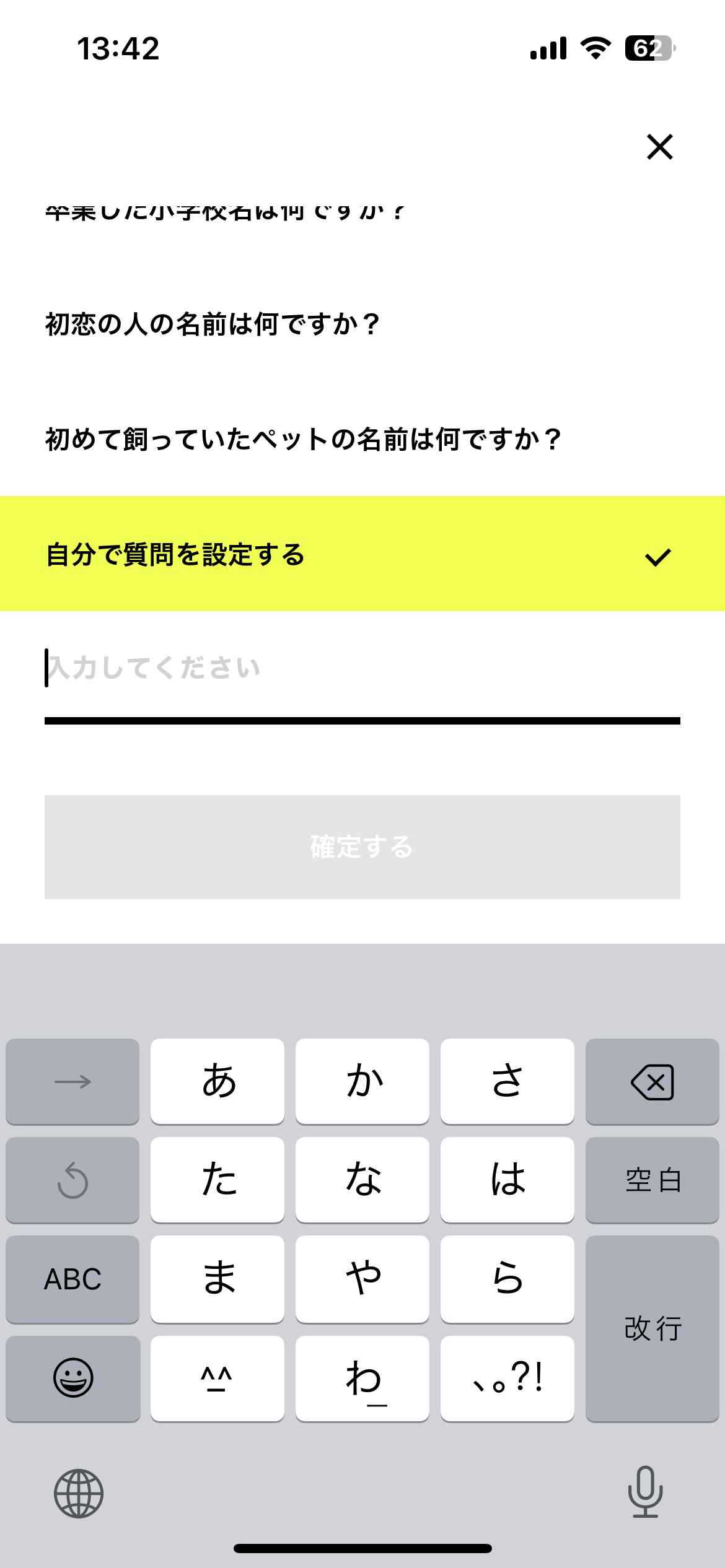Select 初恋の人の名前は何ですか？ question
The height and width of the screenshot is (1568, 725).
362,324
